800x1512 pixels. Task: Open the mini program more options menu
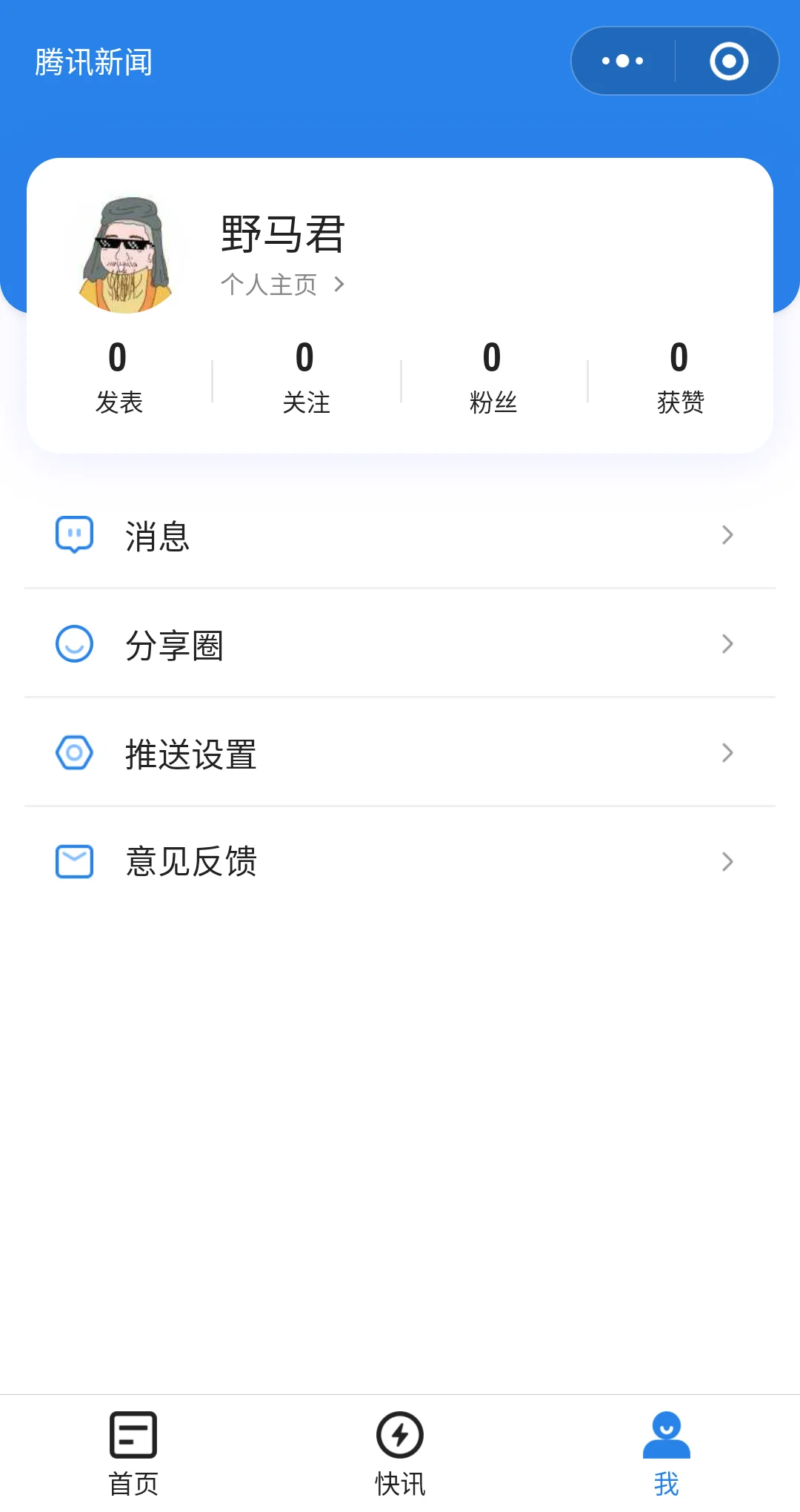(x=623, y=61)
